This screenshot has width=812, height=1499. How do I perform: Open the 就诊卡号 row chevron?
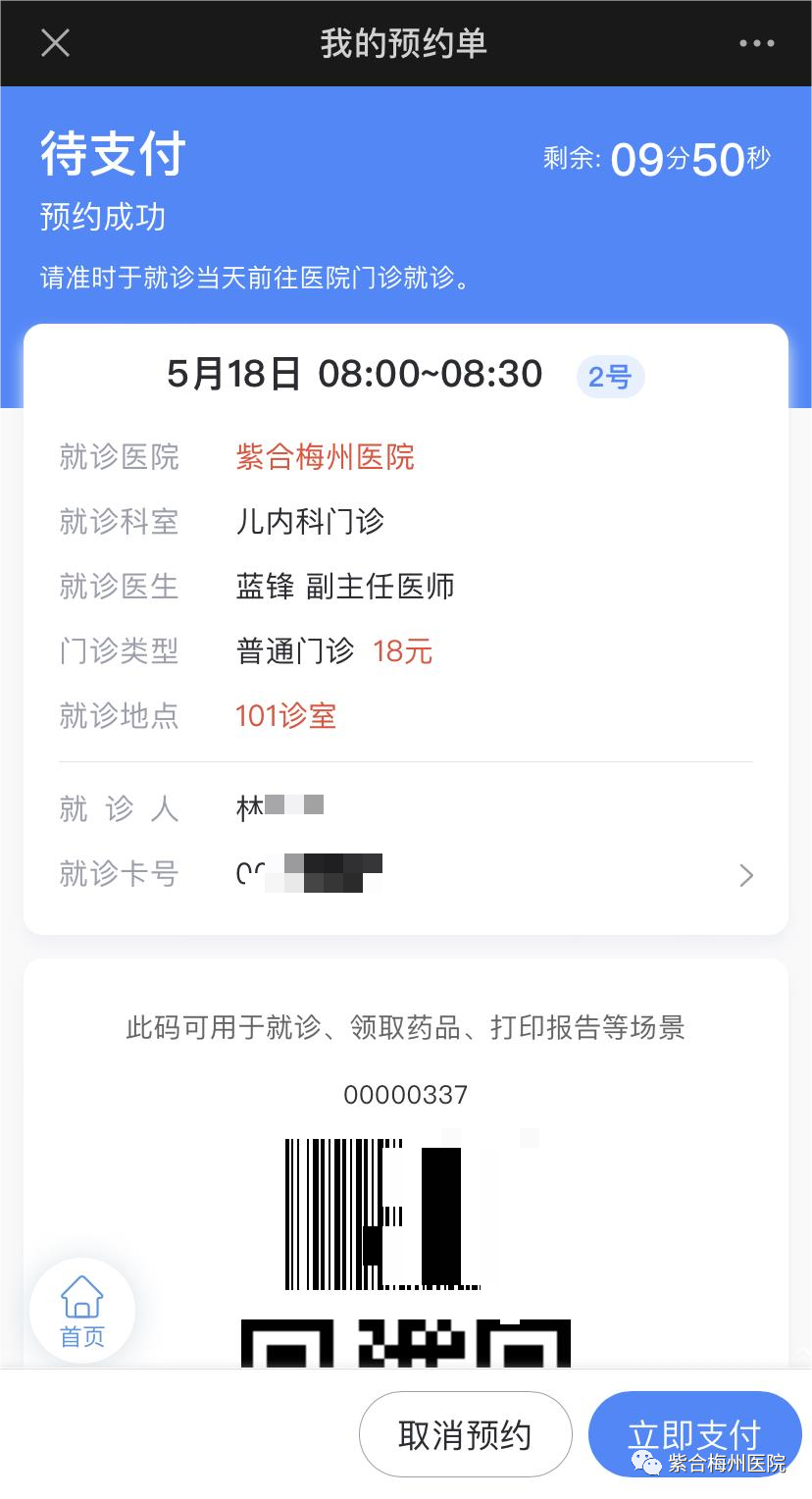[746, 875]
